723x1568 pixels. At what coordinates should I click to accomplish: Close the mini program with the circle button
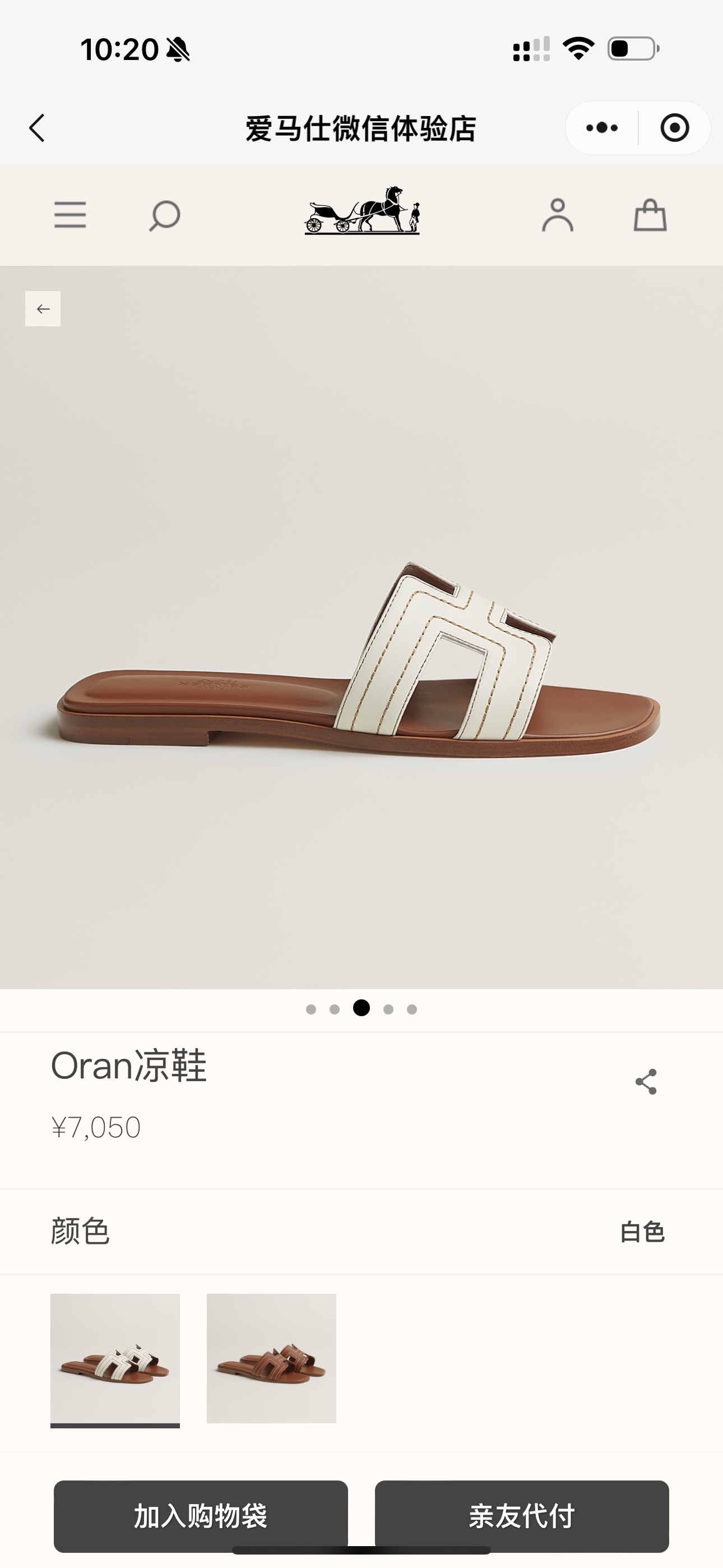point(674,128)
